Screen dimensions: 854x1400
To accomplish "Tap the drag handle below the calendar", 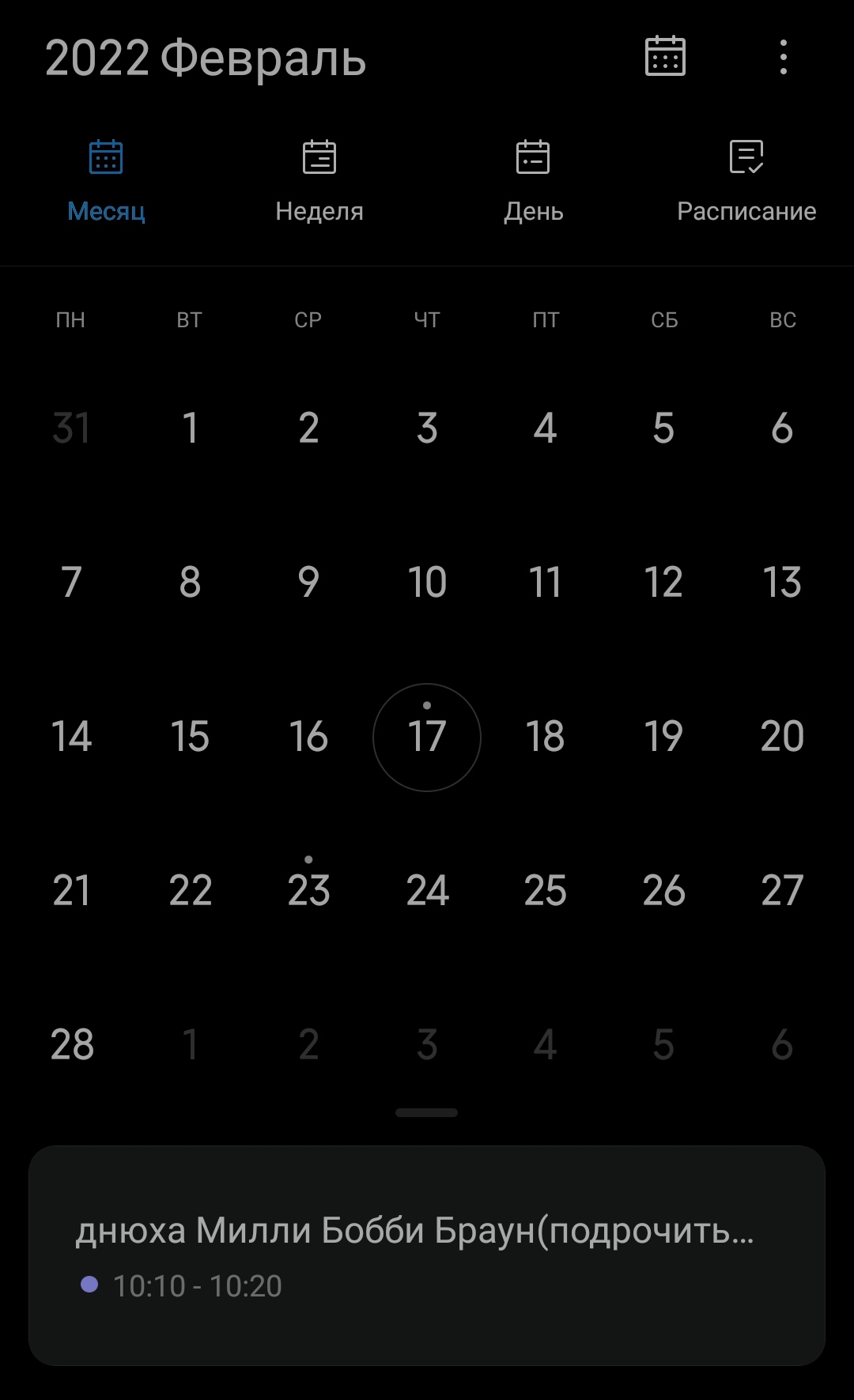I will [427, 1112].
